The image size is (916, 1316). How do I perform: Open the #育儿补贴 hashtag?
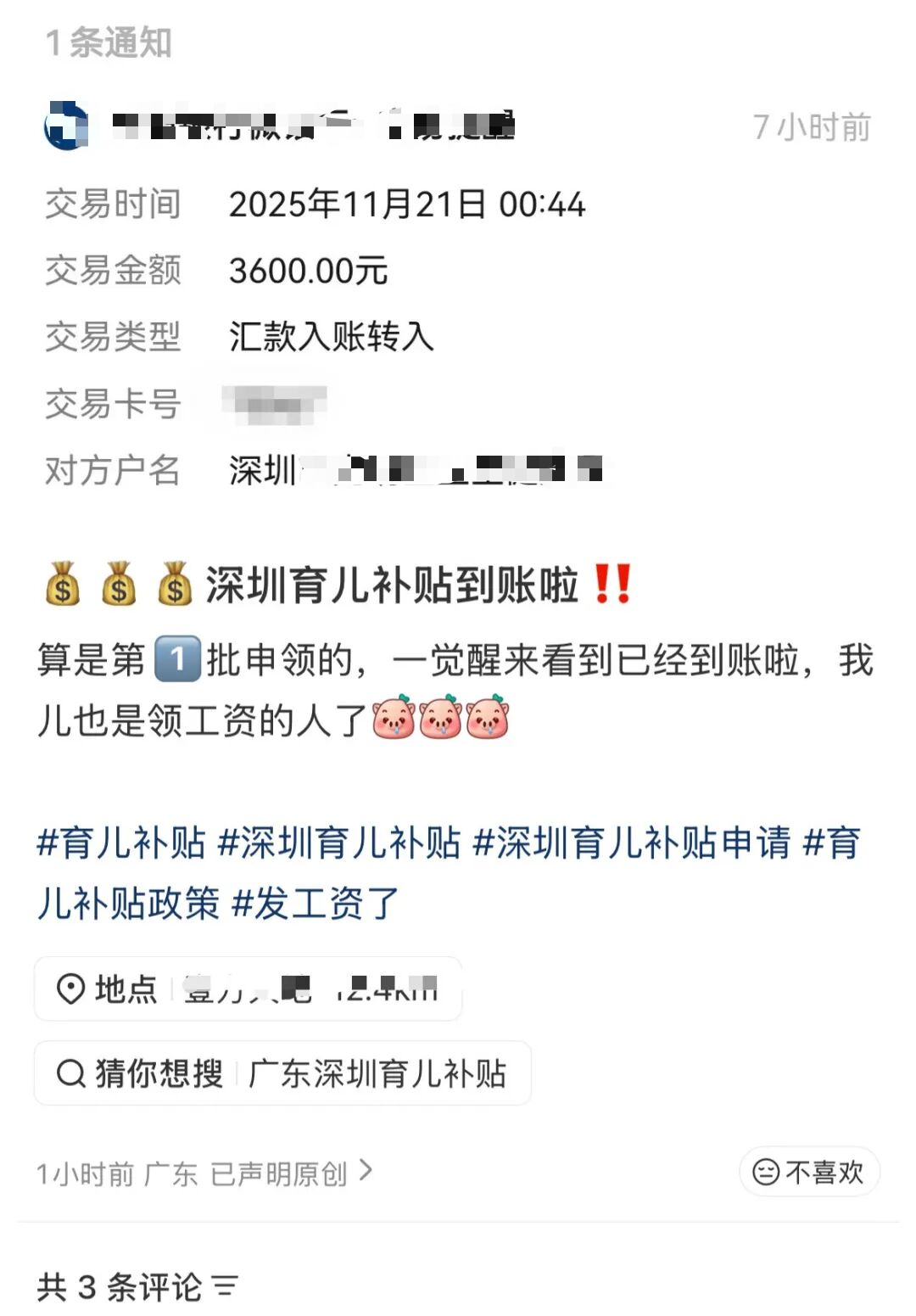121,843
